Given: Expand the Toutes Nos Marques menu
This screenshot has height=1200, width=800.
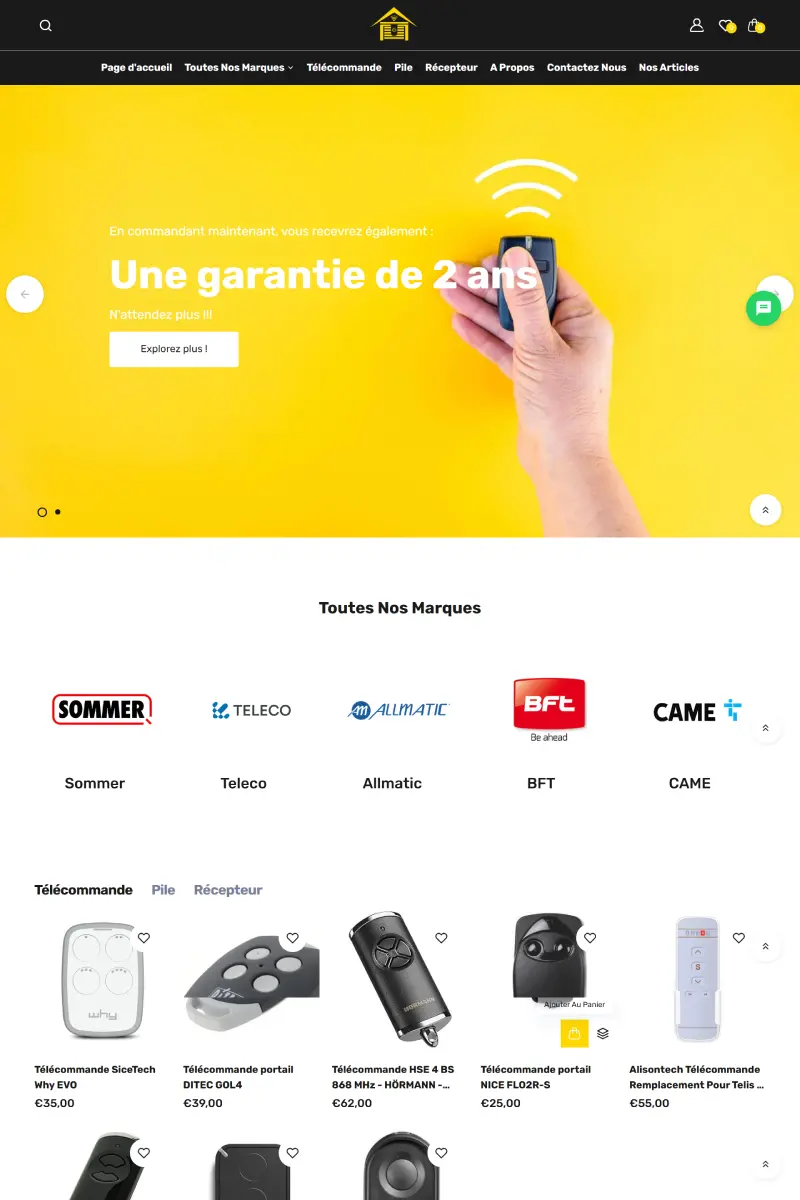Looking at the screenshot, I should 239,68.
